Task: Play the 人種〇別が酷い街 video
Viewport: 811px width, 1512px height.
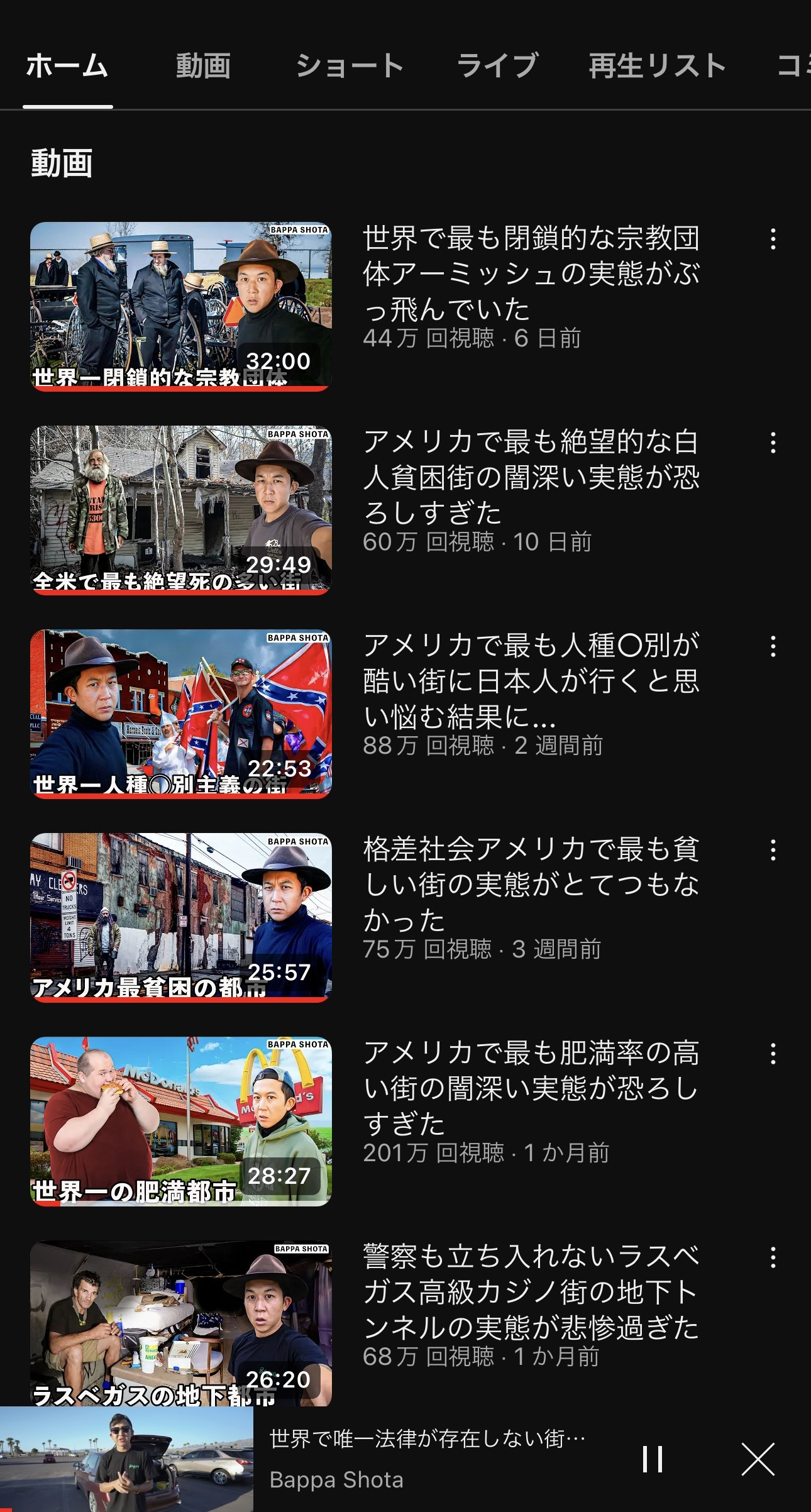Action: [x=180, y=714]
